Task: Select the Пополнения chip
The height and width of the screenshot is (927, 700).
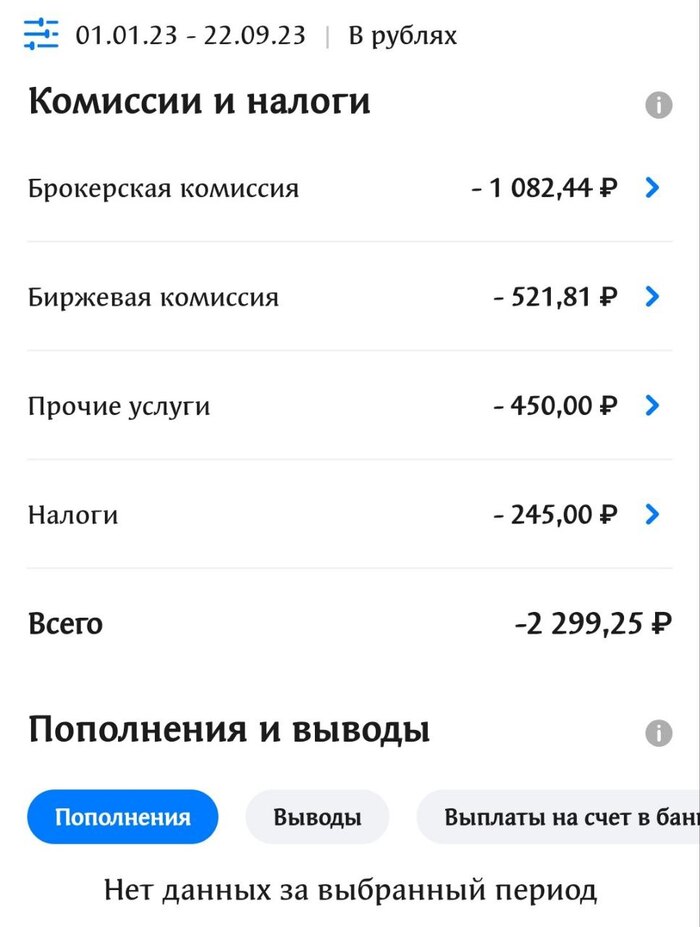Action: [x=122, y=817]
